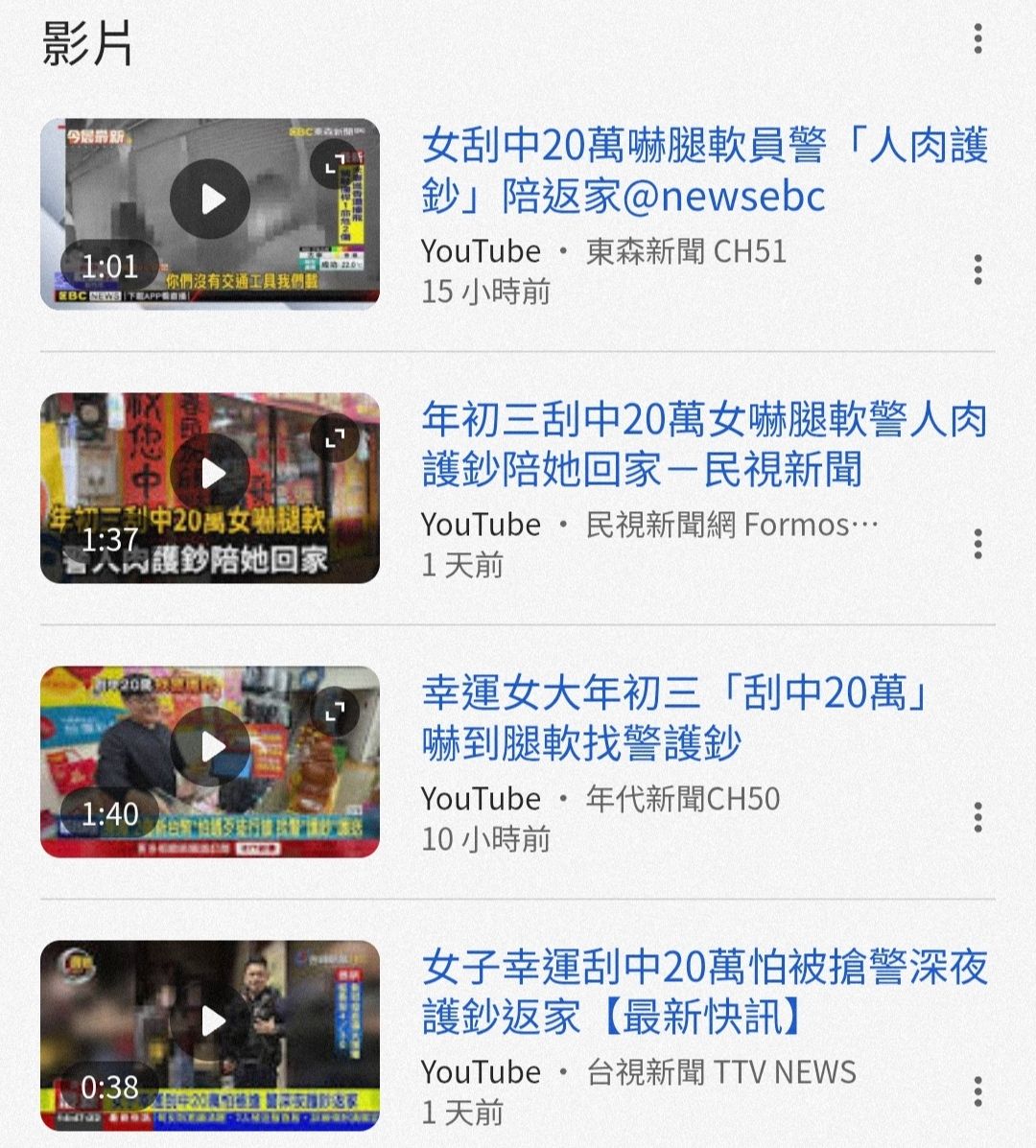Image resolution: width=1036 pixels, height=1148 pixels.
Task: Play the 年代新聞CH50 video thumbnail
Action: tap(211, 747)
